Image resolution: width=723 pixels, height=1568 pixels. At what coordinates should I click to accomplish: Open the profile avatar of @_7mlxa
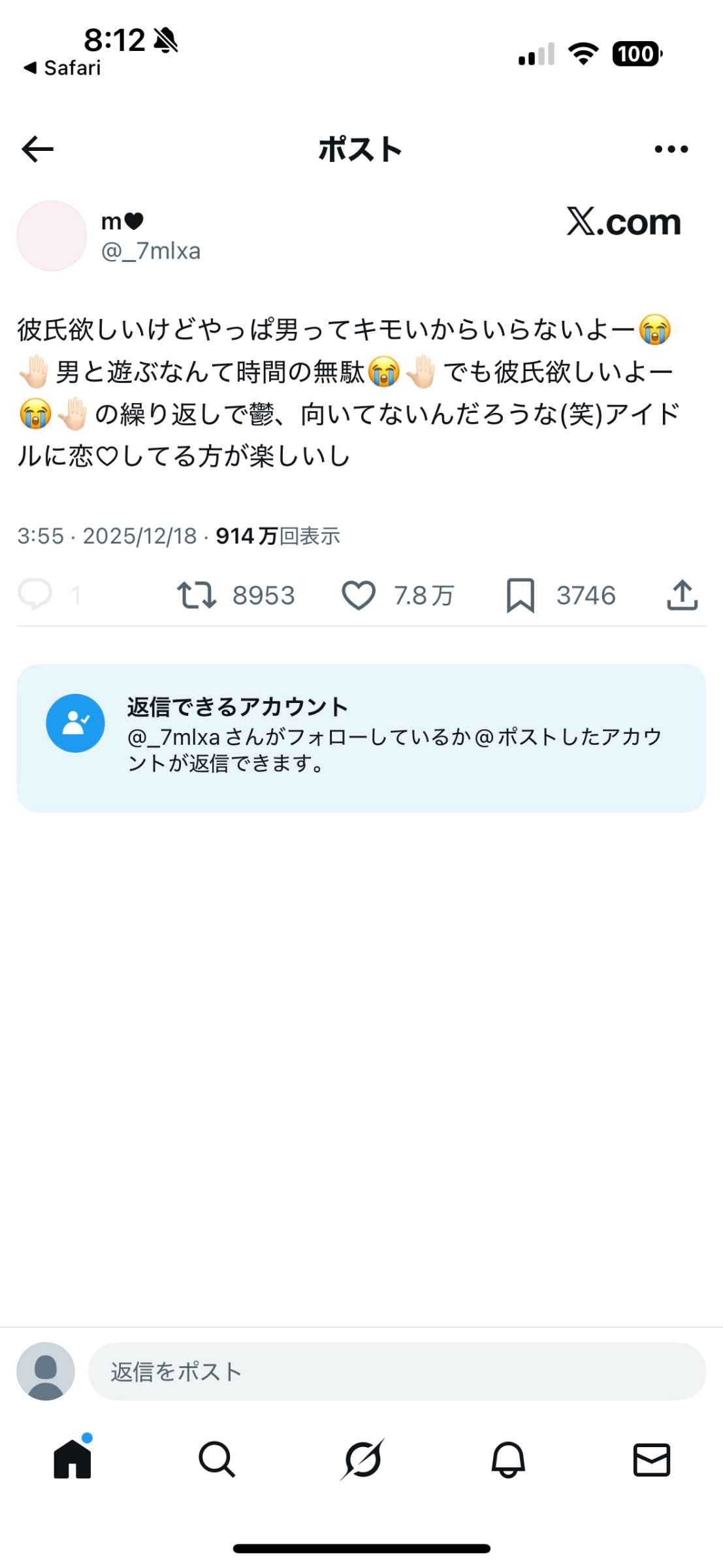52,236
